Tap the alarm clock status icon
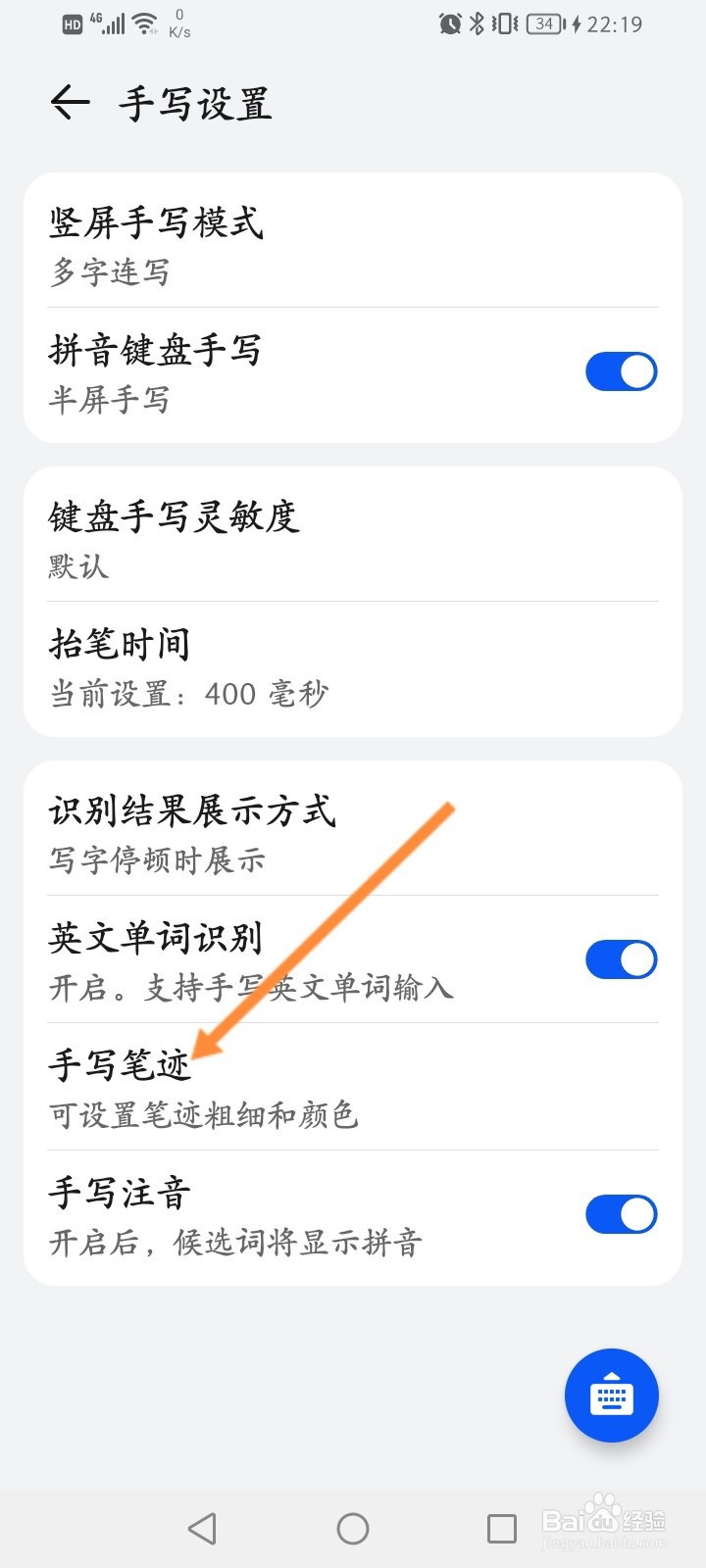The width and height of the screenshot is (706, 1568). click(x=449, y=24)
